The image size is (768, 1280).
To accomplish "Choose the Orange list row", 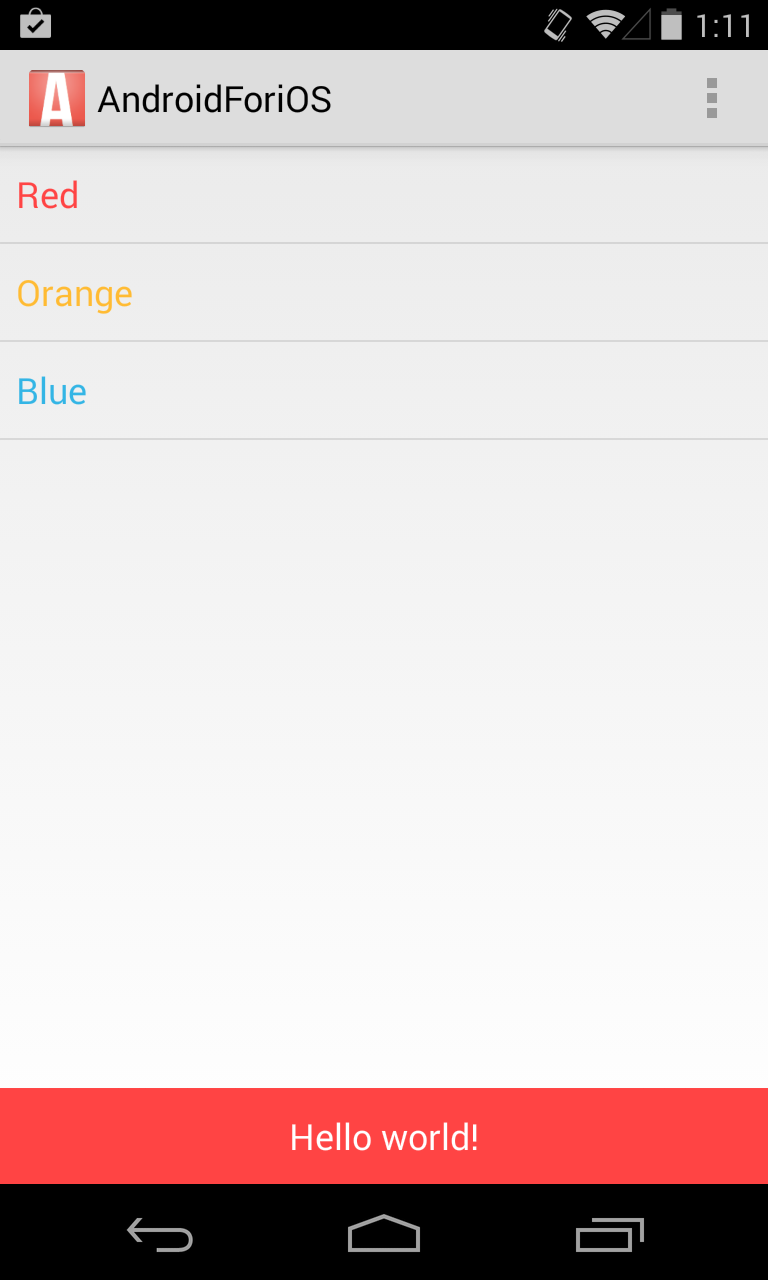I will pos(384,293).
